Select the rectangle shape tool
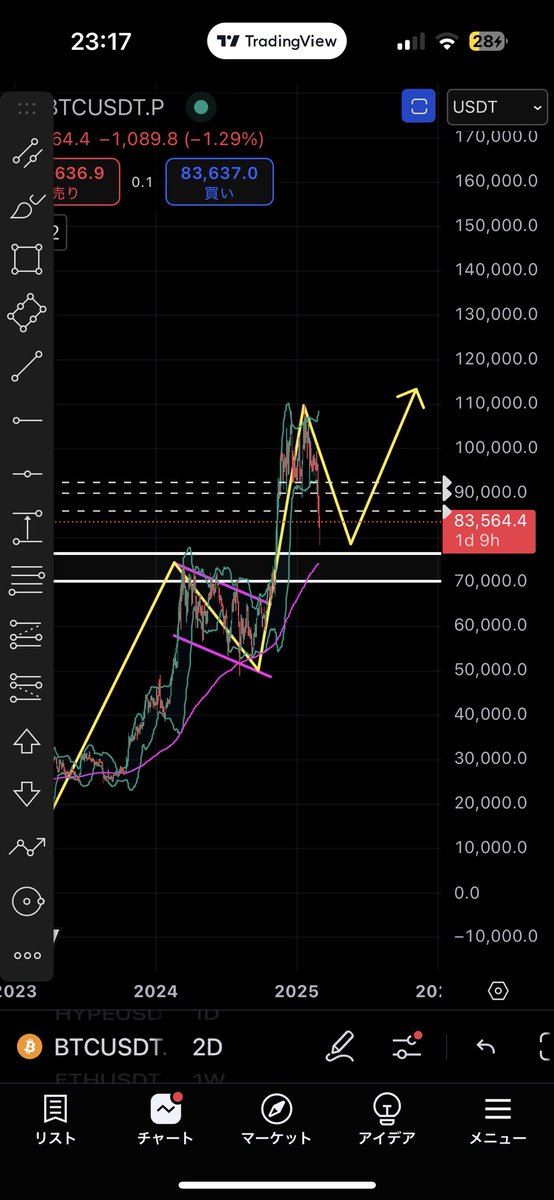The image size is (554, 1200). 27,259
